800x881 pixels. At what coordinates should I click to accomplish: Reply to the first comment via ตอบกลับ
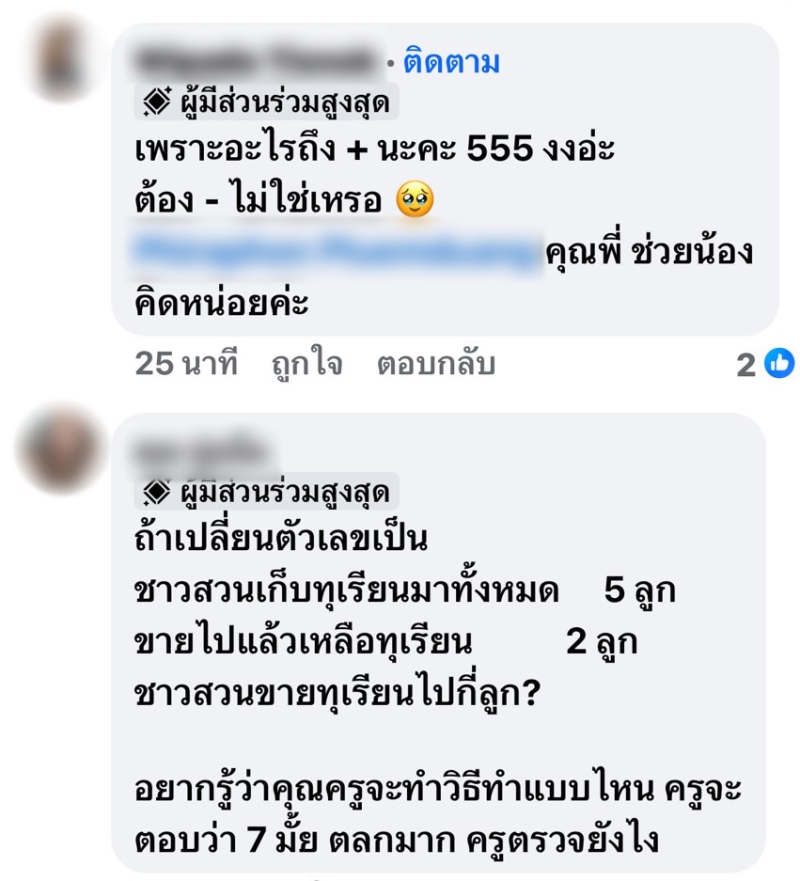pyautogui.click(x=435, y=365)
